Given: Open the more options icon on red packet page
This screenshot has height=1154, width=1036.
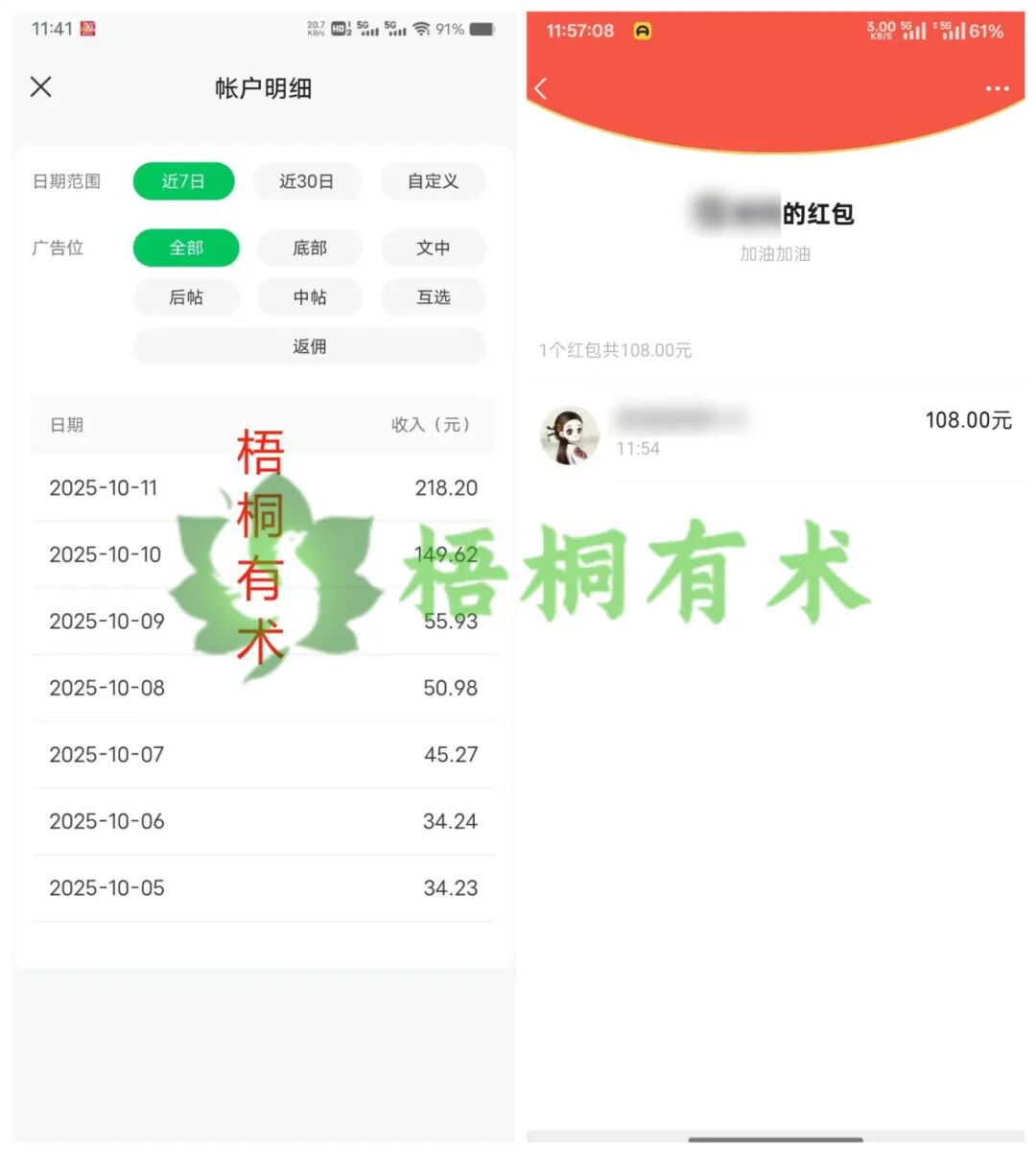Looking at the screenshot, I should tap(997, 88).
